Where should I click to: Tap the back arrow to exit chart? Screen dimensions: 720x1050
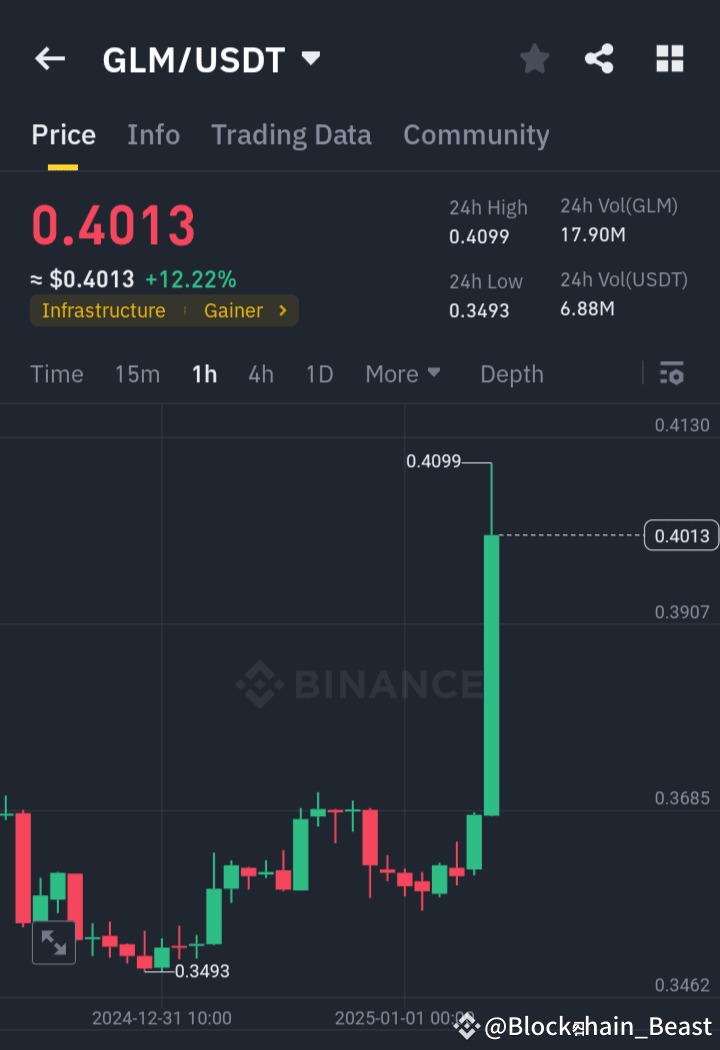click(x=49, y=58)
